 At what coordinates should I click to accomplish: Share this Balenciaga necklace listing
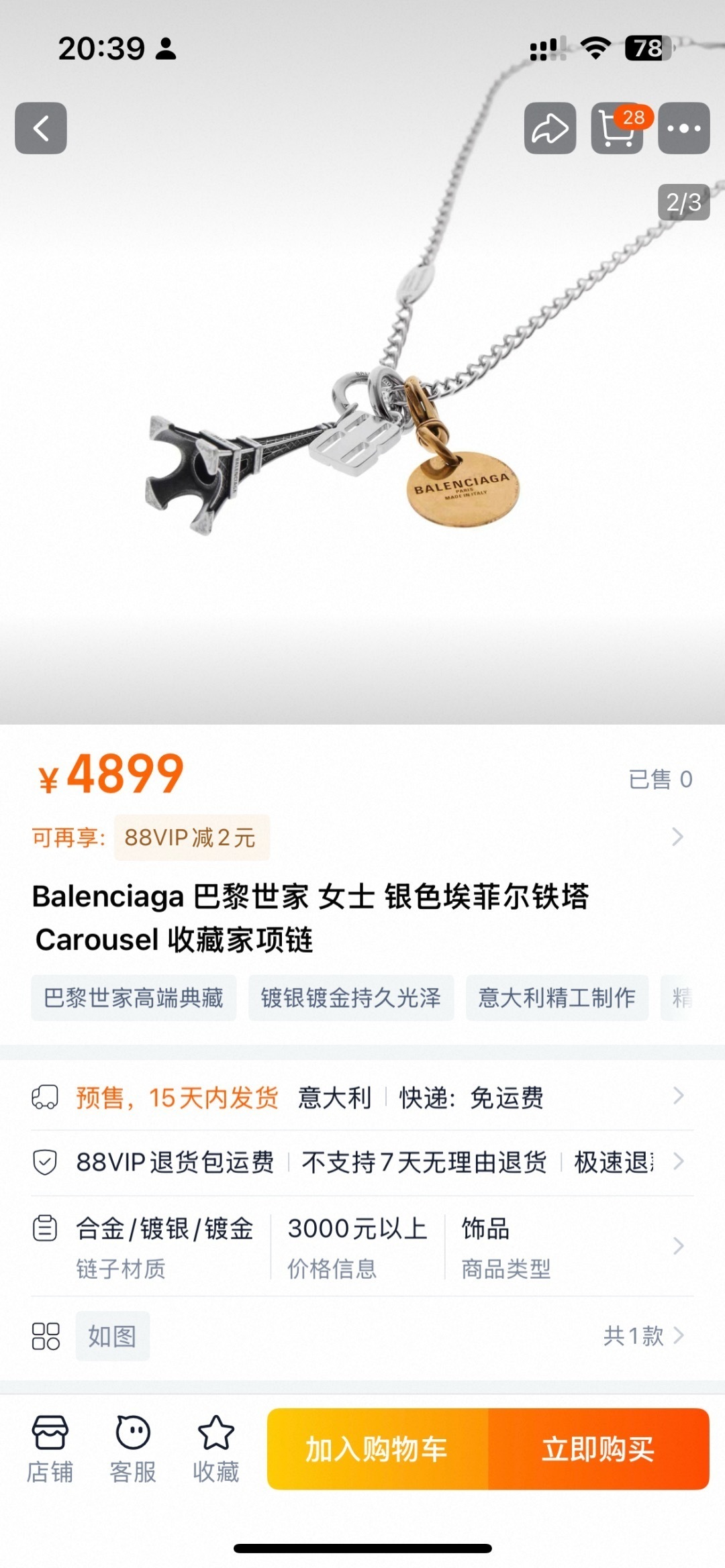[550, 128]
